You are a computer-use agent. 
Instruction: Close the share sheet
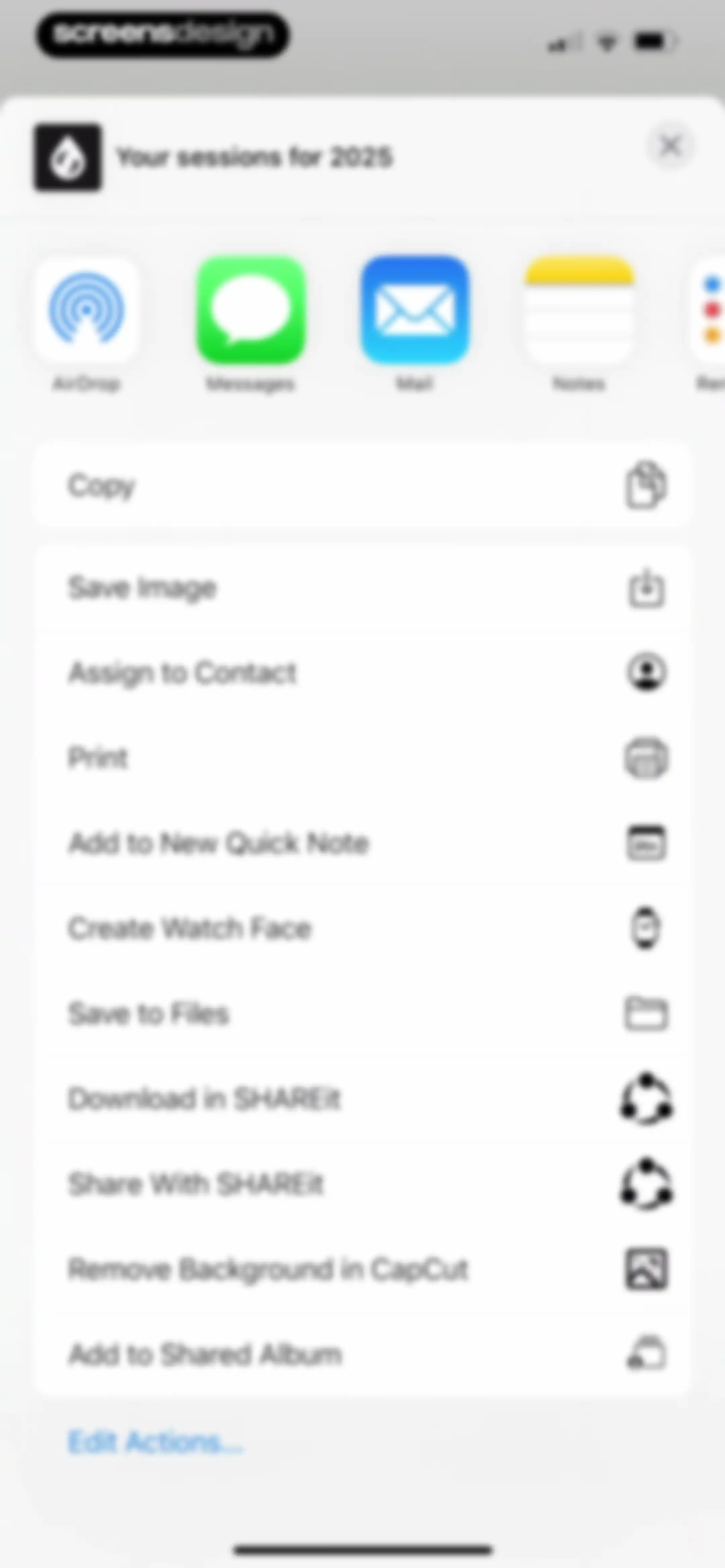(670, 146)
